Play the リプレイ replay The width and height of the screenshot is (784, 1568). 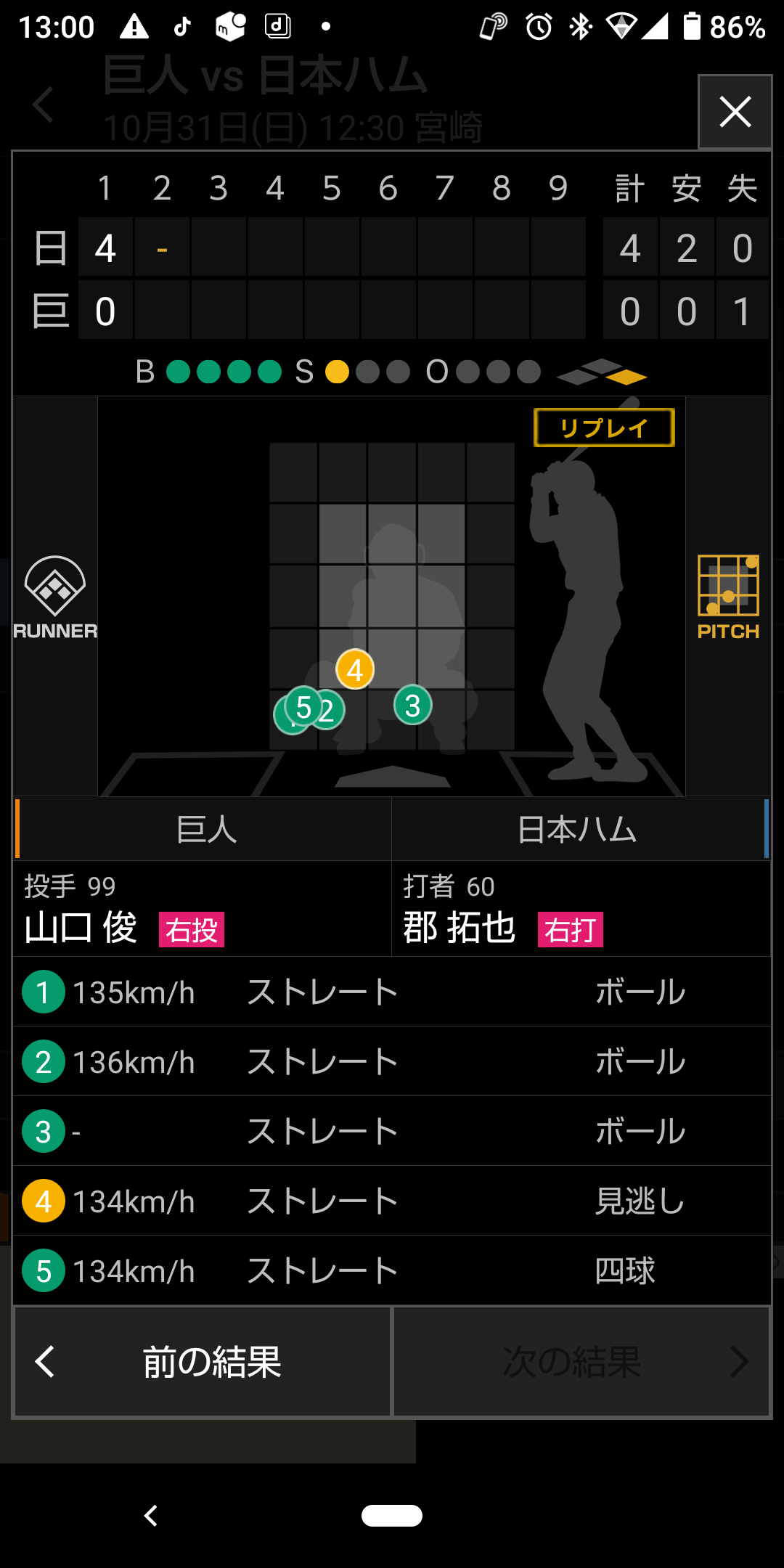(604, 428)
